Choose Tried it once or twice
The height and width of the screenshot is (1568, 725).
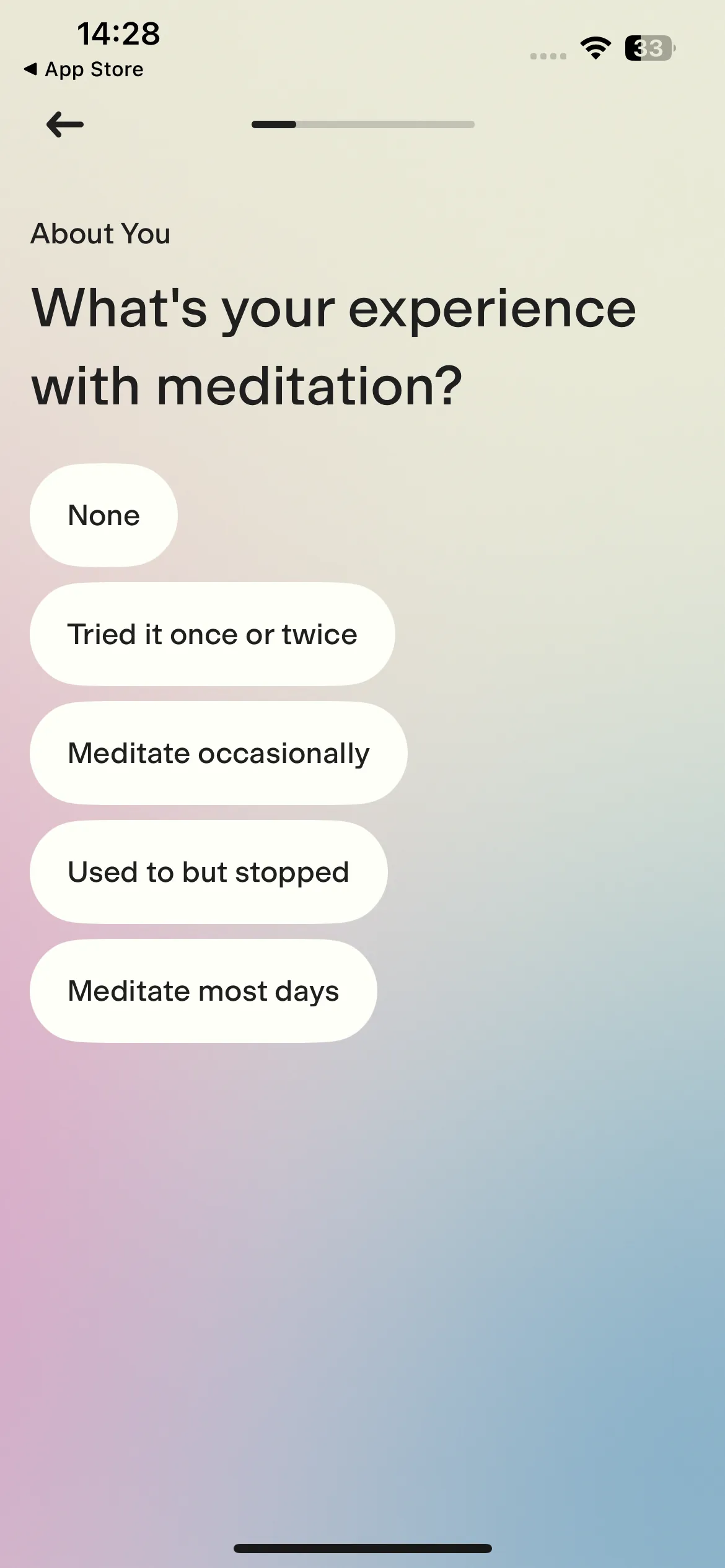click(x=213, y=634)
